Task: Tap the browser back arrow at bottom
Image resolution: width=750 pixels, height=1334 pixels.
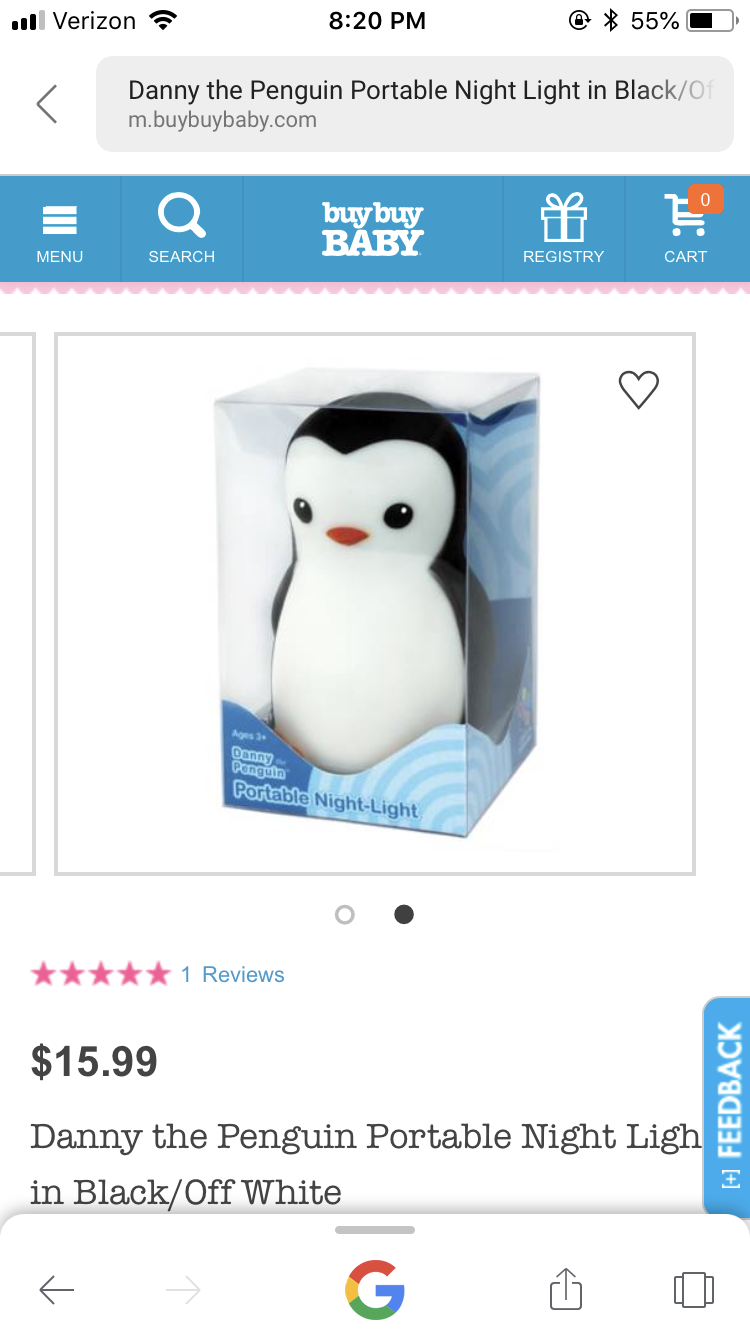Action: click(x=57, y=1290)
